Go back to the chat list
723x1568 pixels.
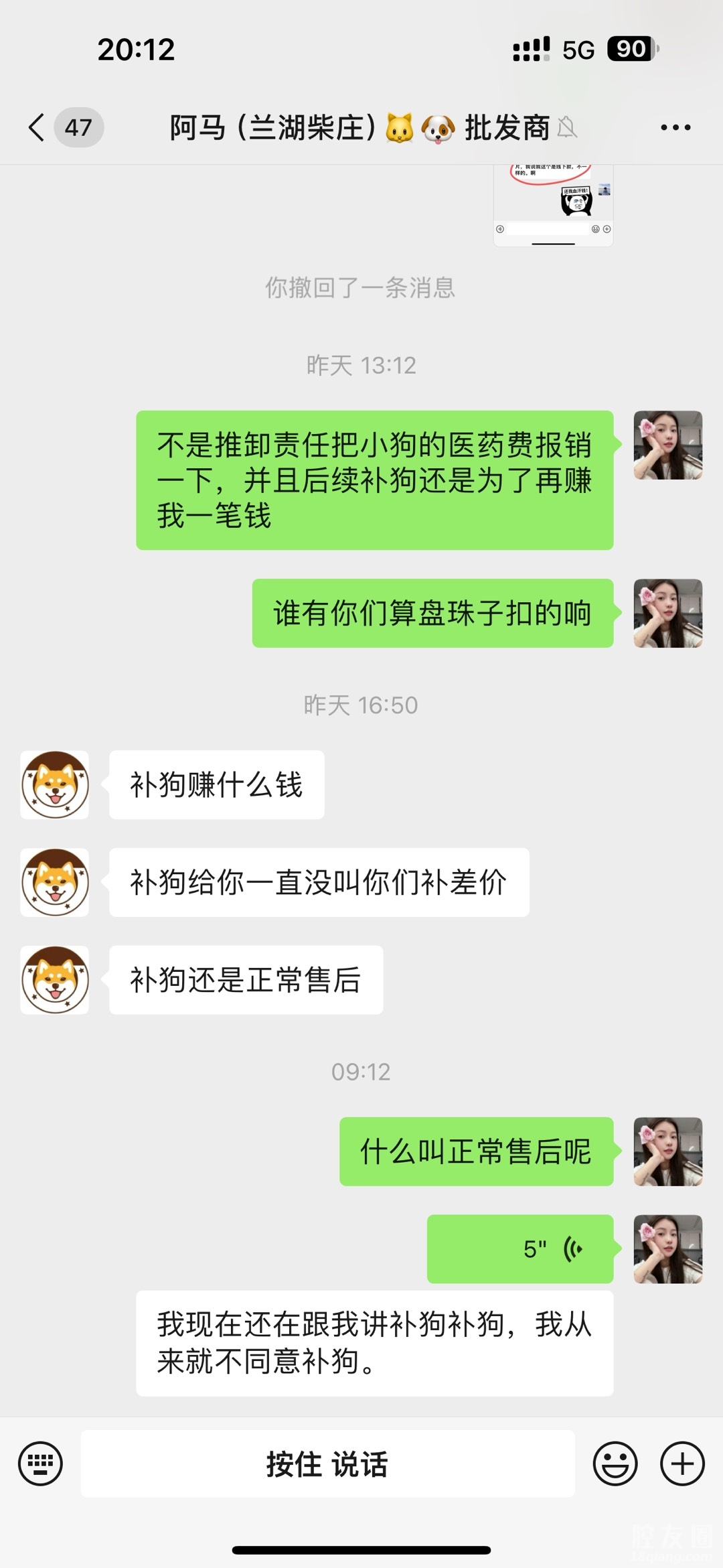(37, 127)
